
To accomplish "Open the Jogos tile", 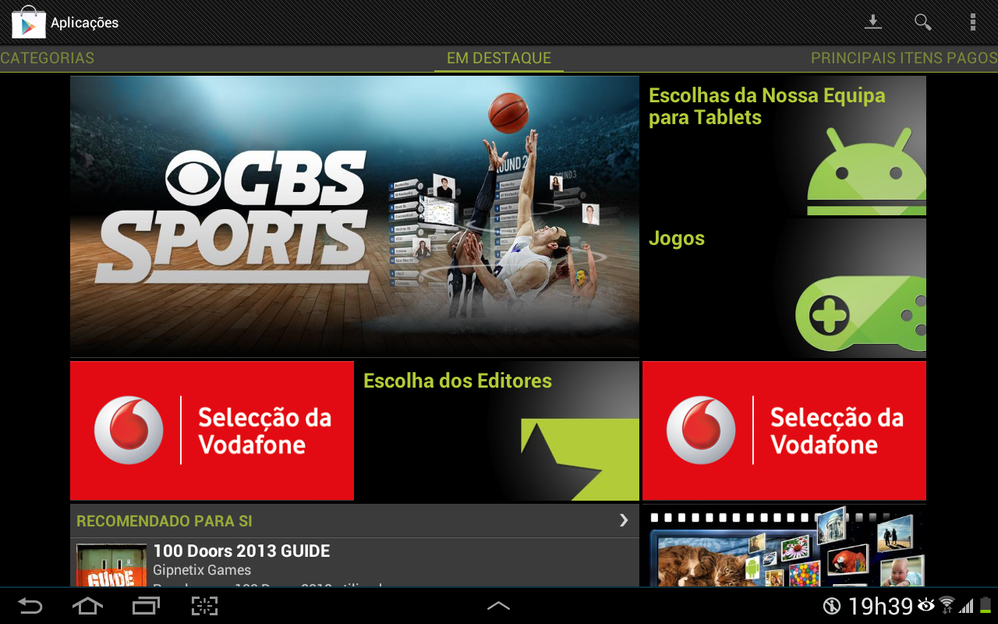I will (x=783, y=288).
